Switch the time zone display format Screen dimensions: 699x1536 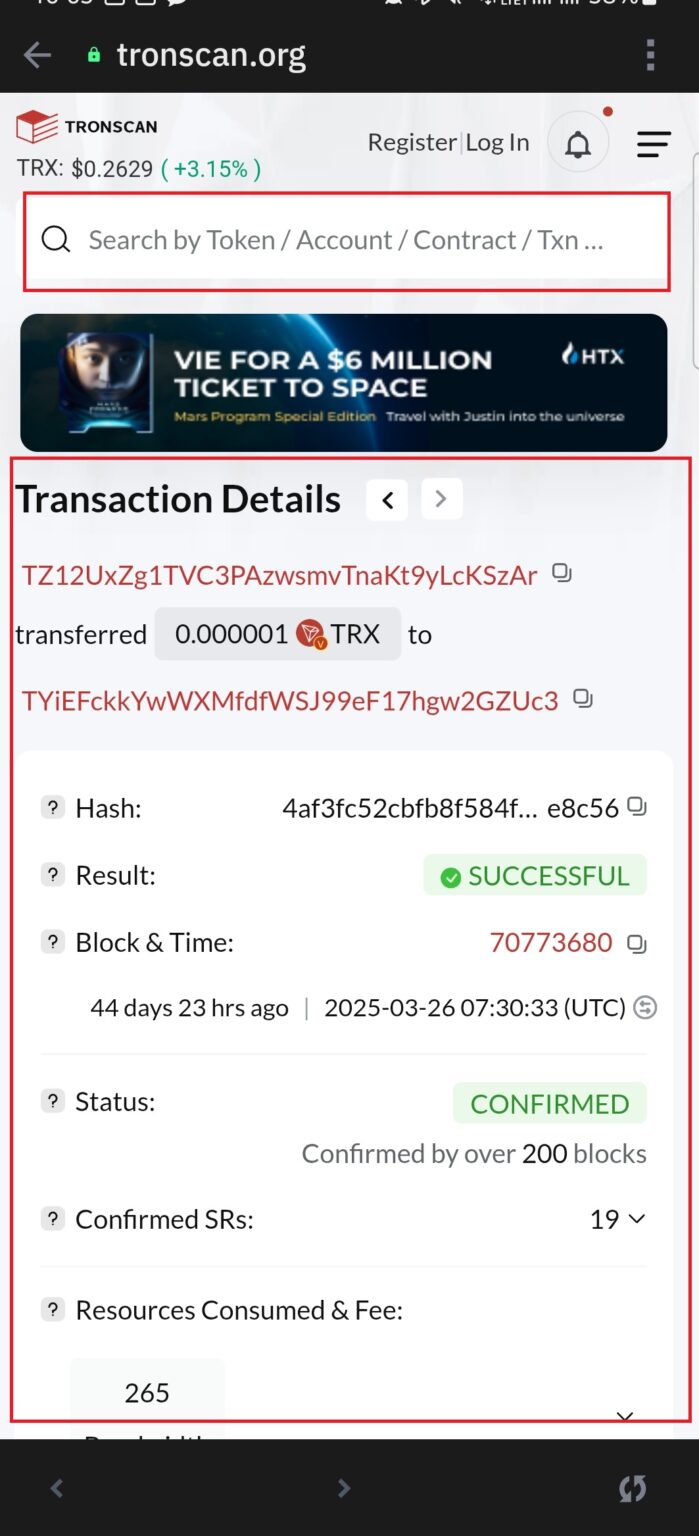(x=646, y=1008)
